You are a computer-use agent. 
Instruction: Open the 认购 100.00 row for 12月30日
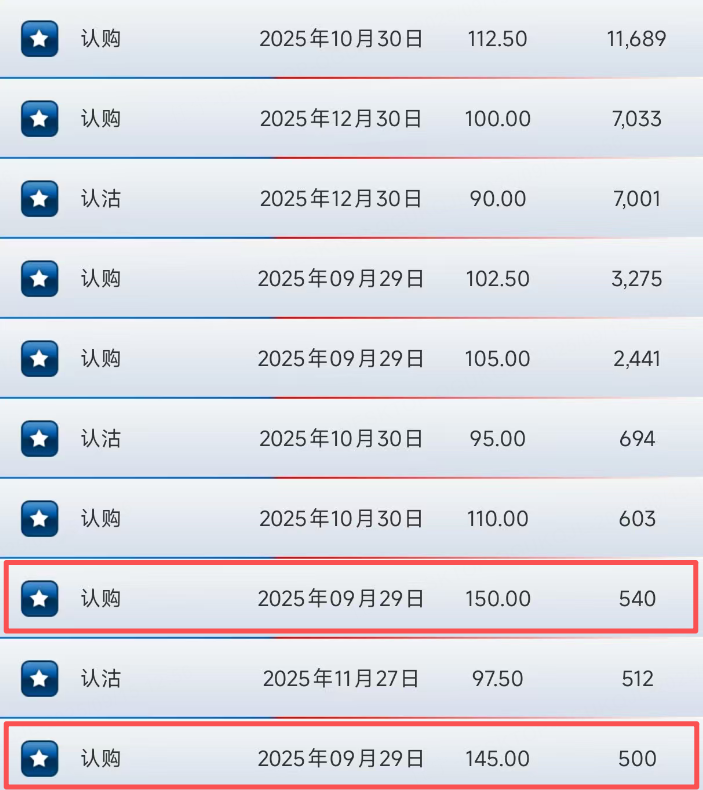click(x=351, y=119)
